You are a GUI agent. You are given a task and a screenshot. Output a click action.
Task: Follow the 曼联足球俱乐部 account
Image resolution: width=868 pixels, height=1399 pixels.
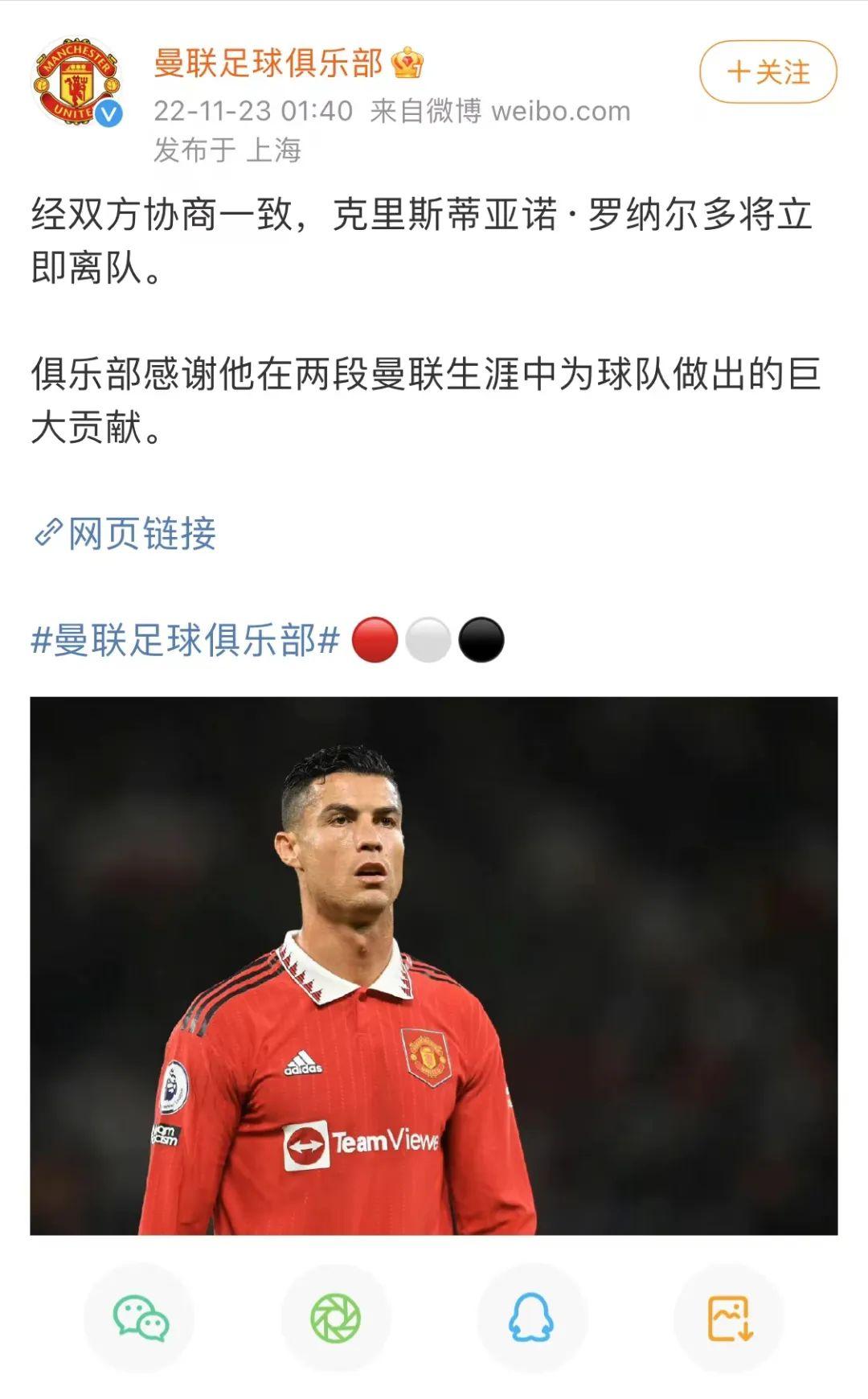pyautogui.click(x=768, y=72)
